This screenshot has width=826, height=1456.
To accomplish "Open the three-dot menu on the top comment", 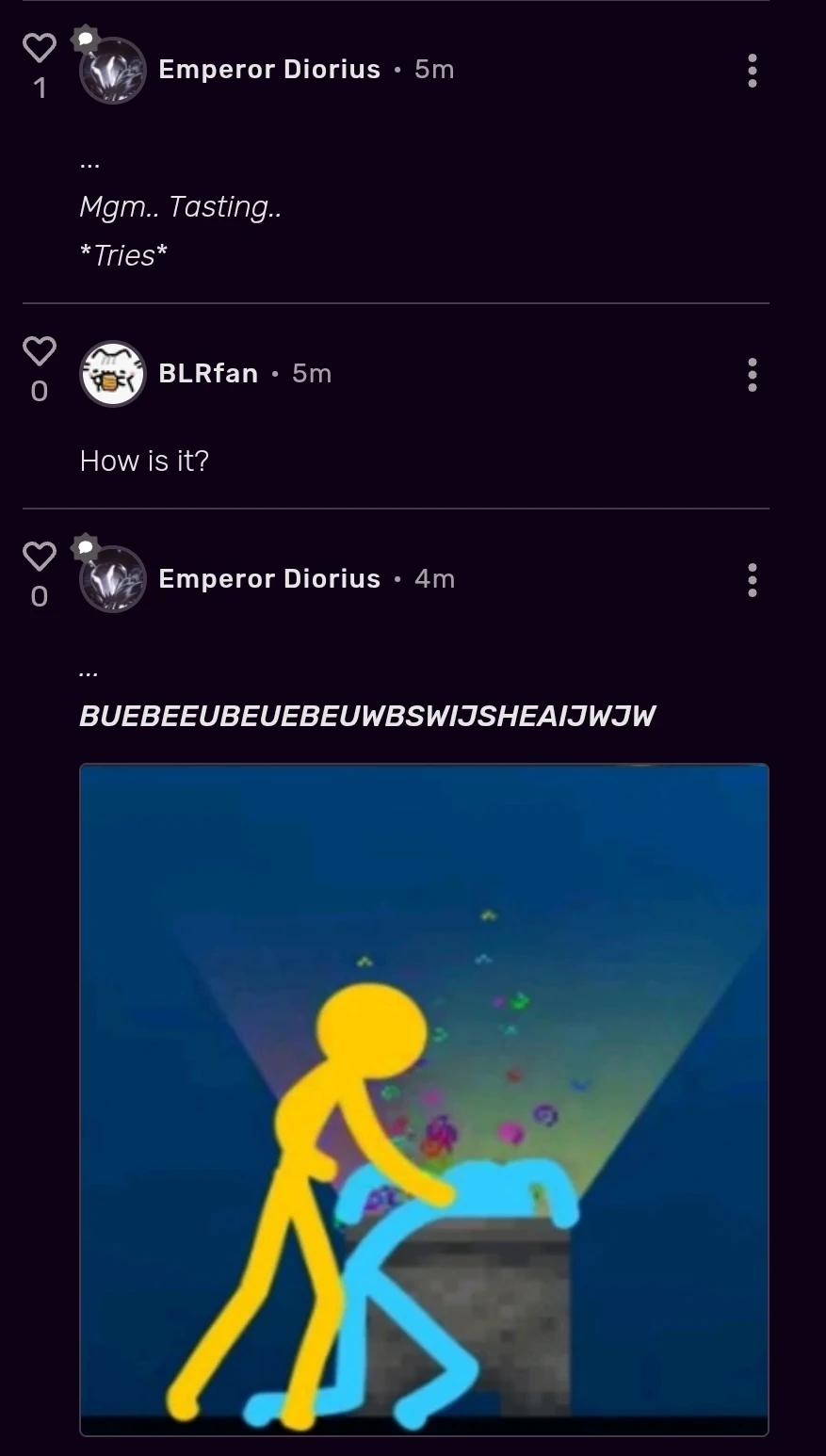I will pos(752,70).
